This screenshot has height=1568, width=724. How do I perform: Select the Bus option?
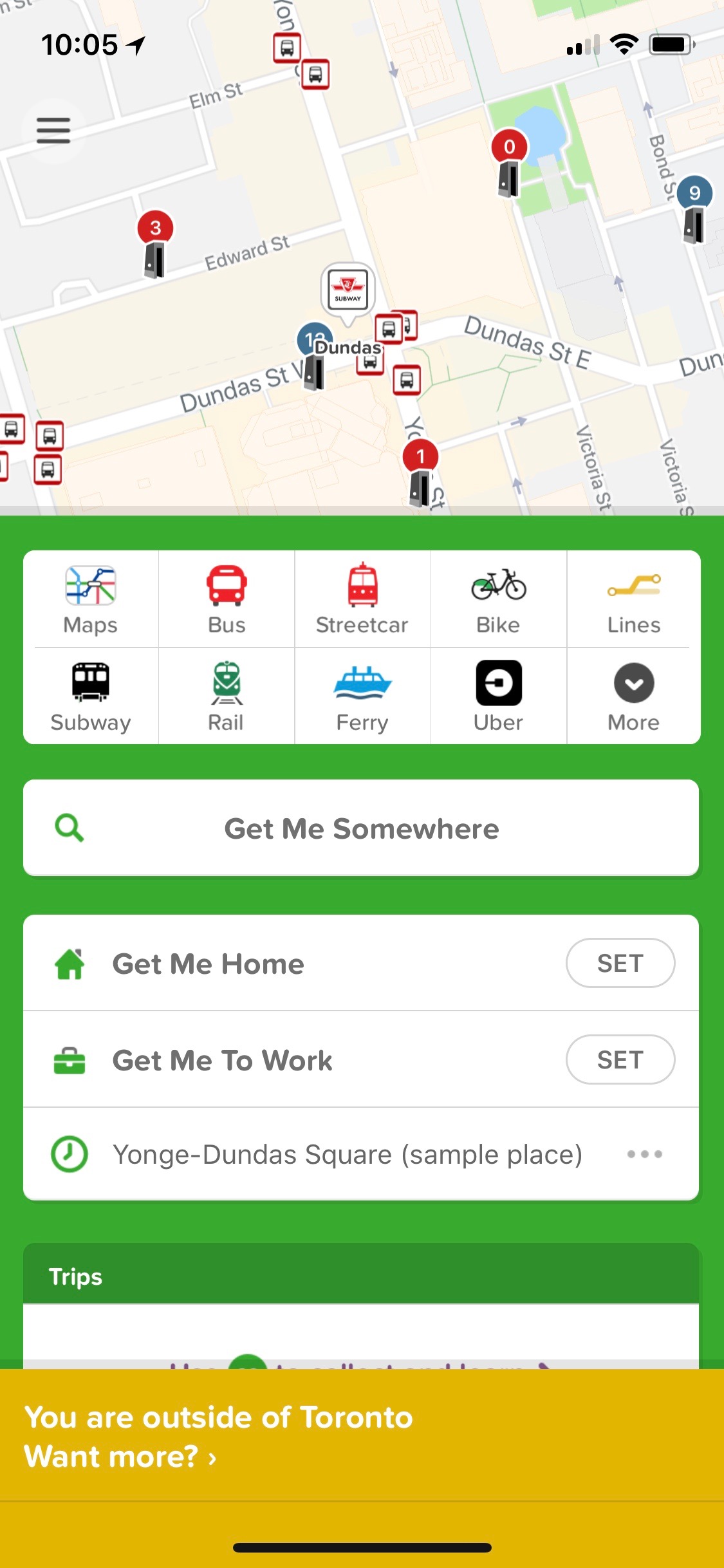(227, 599)
